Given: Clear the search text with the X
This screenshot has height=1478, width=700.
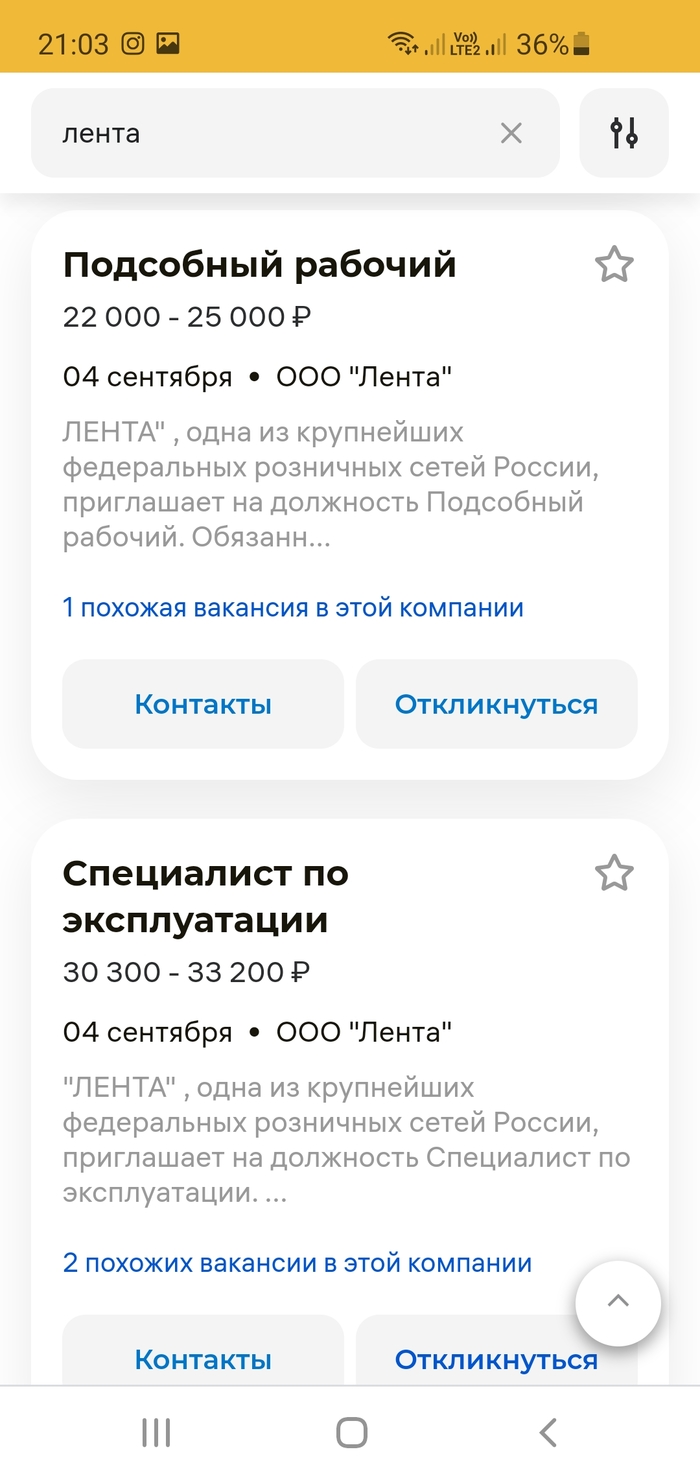Looking at the screenshot, I should 511,133.
